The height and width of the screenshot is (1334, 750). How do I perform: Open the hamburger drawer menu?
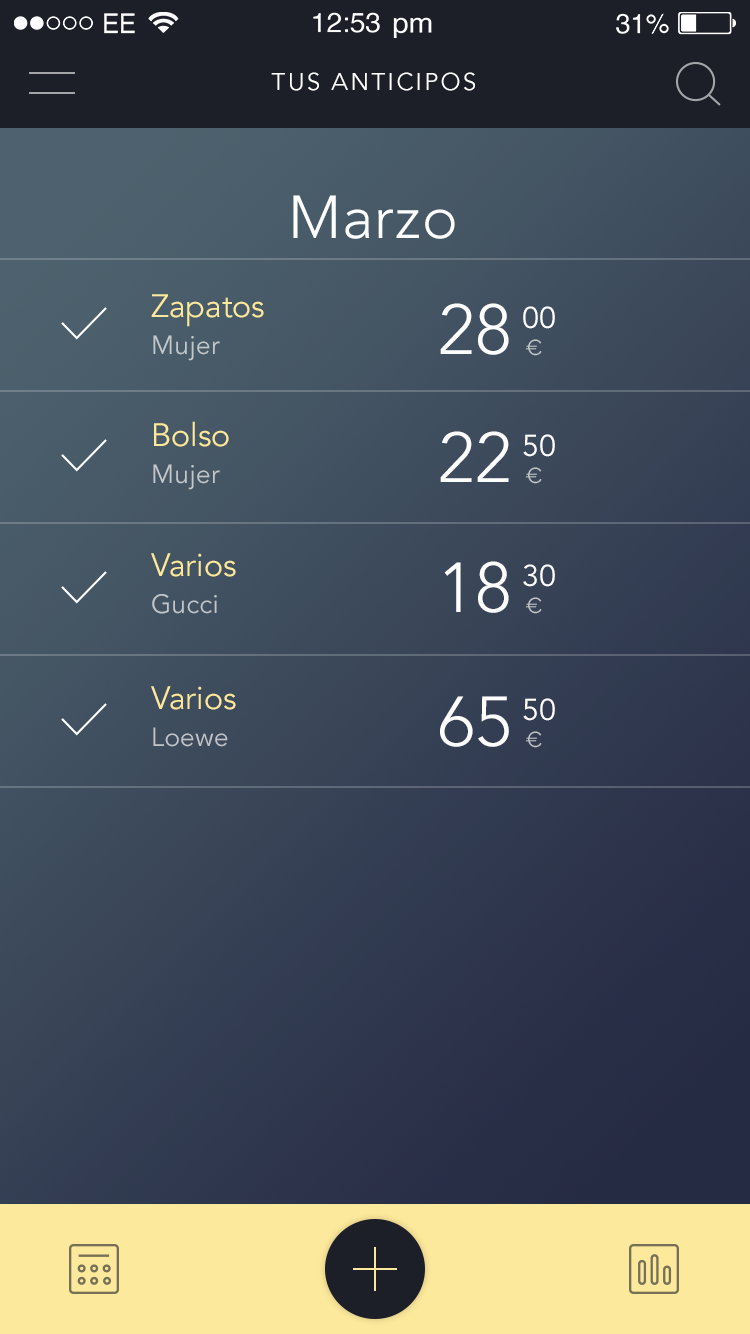coord(52,83)
